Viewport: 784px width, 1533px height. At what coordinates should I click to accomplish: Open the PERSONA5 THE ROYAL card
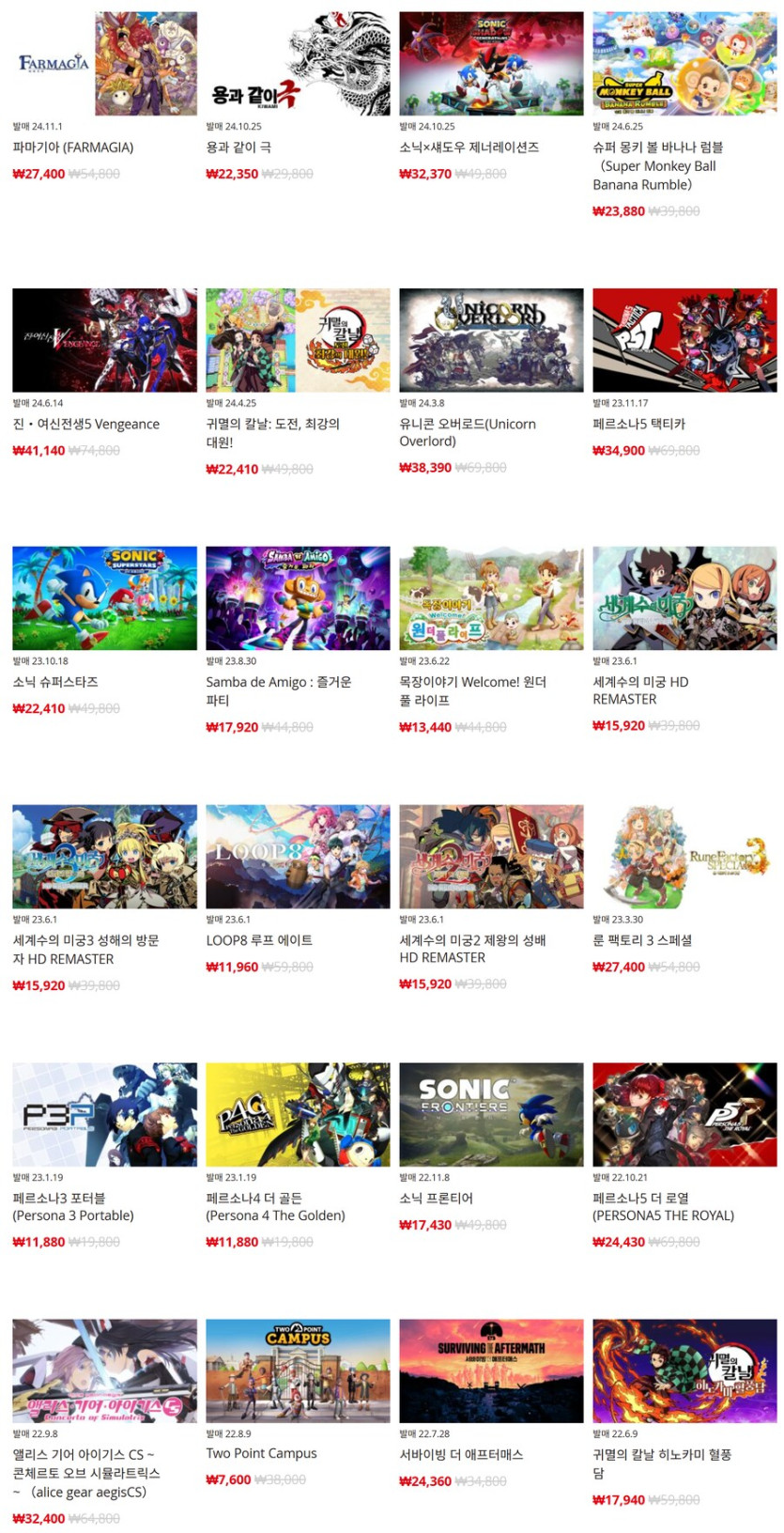coord(684,1114)
